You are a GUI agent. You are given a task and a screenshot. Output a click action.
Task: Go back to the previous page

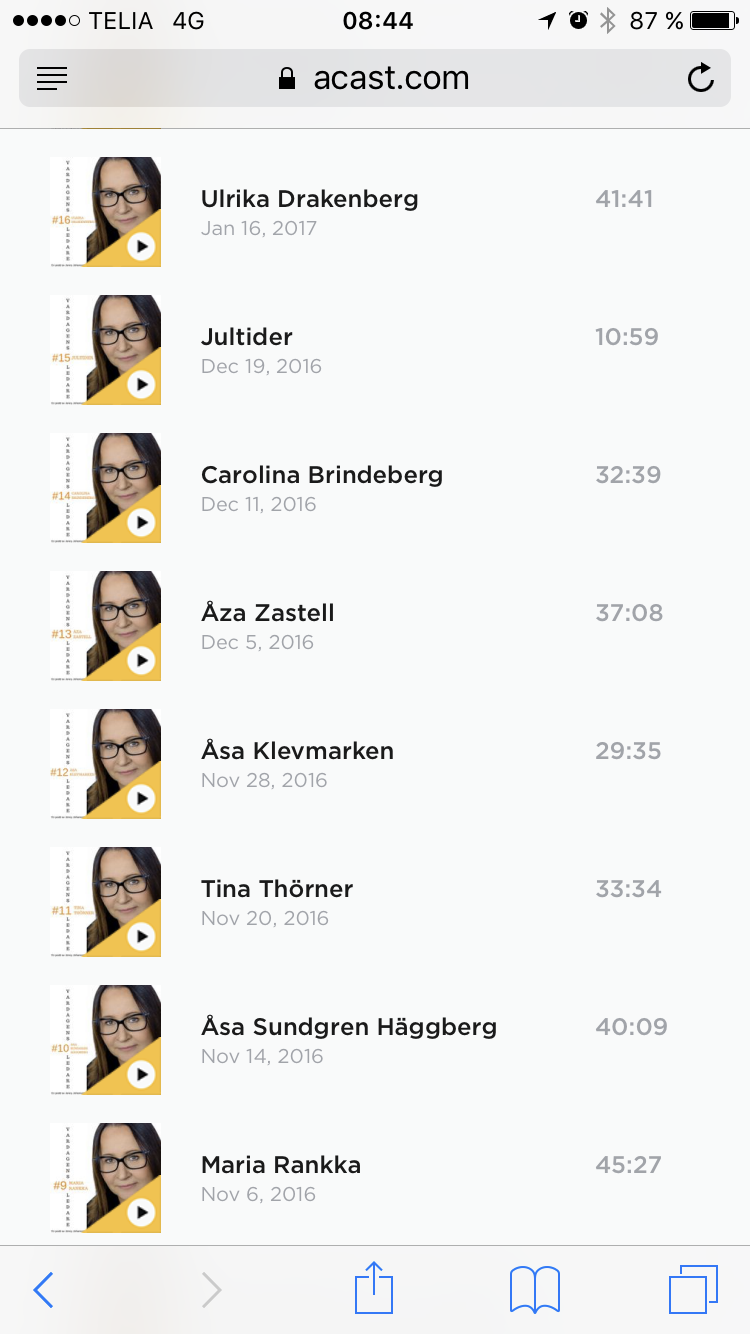click(43, 1290)
